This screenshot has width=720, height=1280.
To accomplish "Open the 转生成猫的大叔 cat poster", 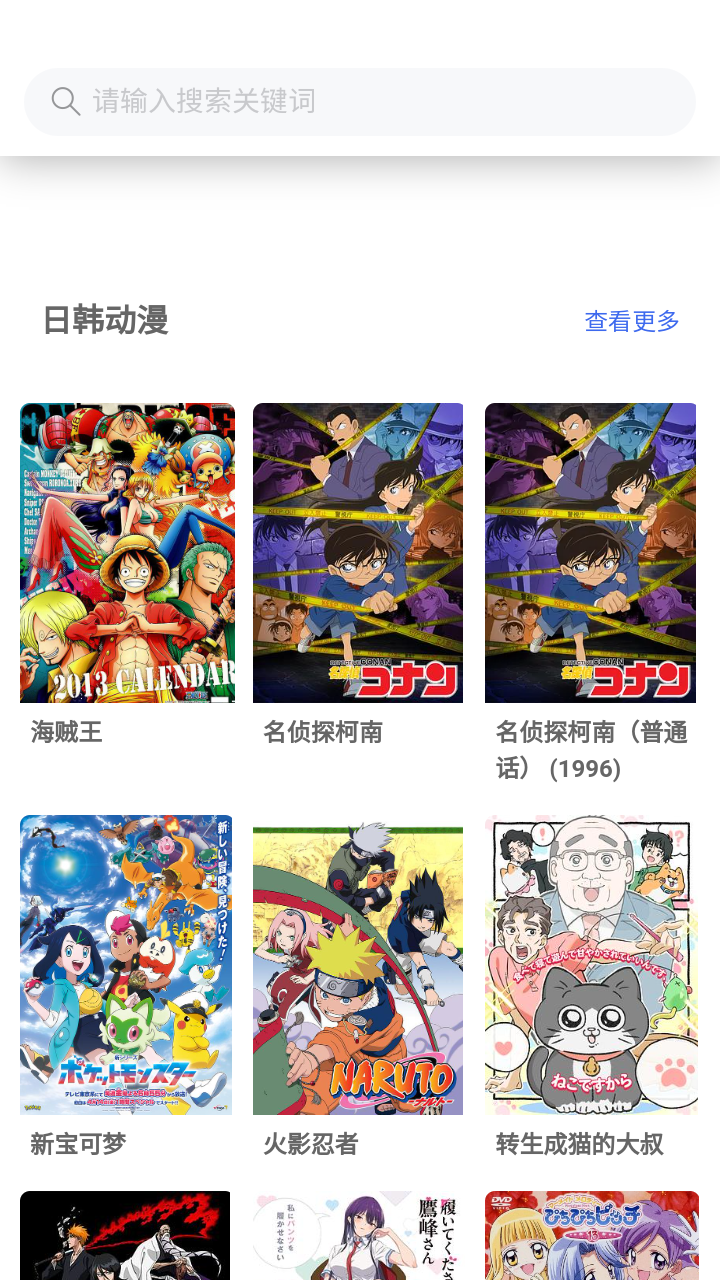I will 590,967.
